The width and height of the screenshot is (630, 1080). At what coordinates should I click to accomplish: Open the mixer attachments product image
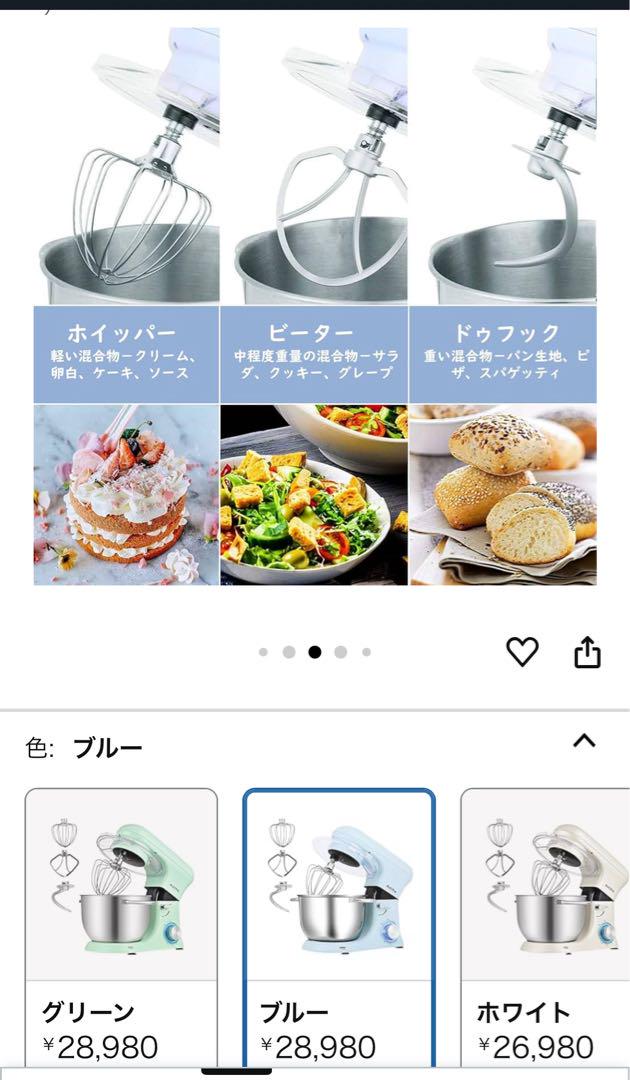pyautogui.click(x=315, y=307)
